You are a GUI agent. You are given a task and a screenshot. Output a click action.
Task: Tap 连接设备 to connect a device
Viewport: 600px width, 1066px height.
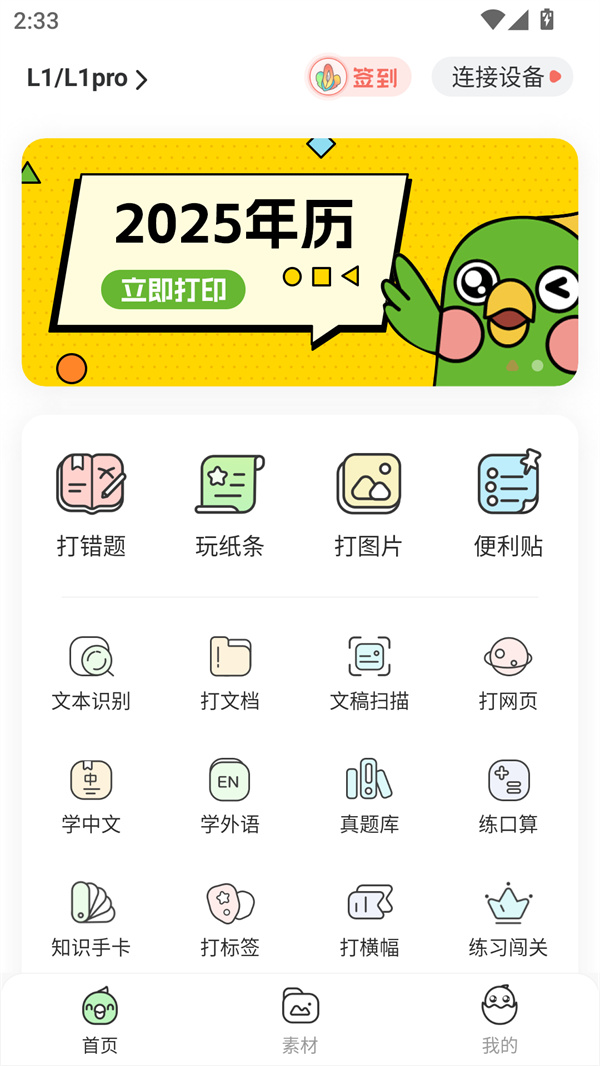tap(503, 77)
